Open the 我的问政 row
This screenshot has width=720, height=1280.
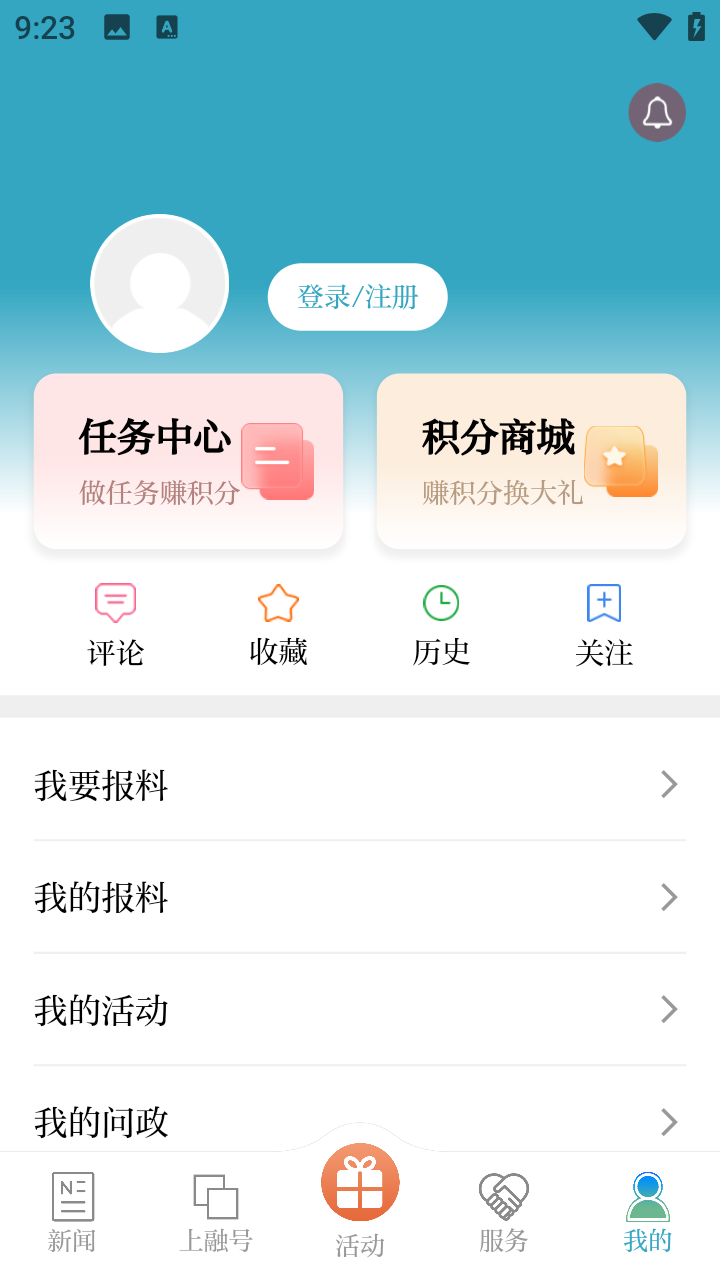point(668,1122)
